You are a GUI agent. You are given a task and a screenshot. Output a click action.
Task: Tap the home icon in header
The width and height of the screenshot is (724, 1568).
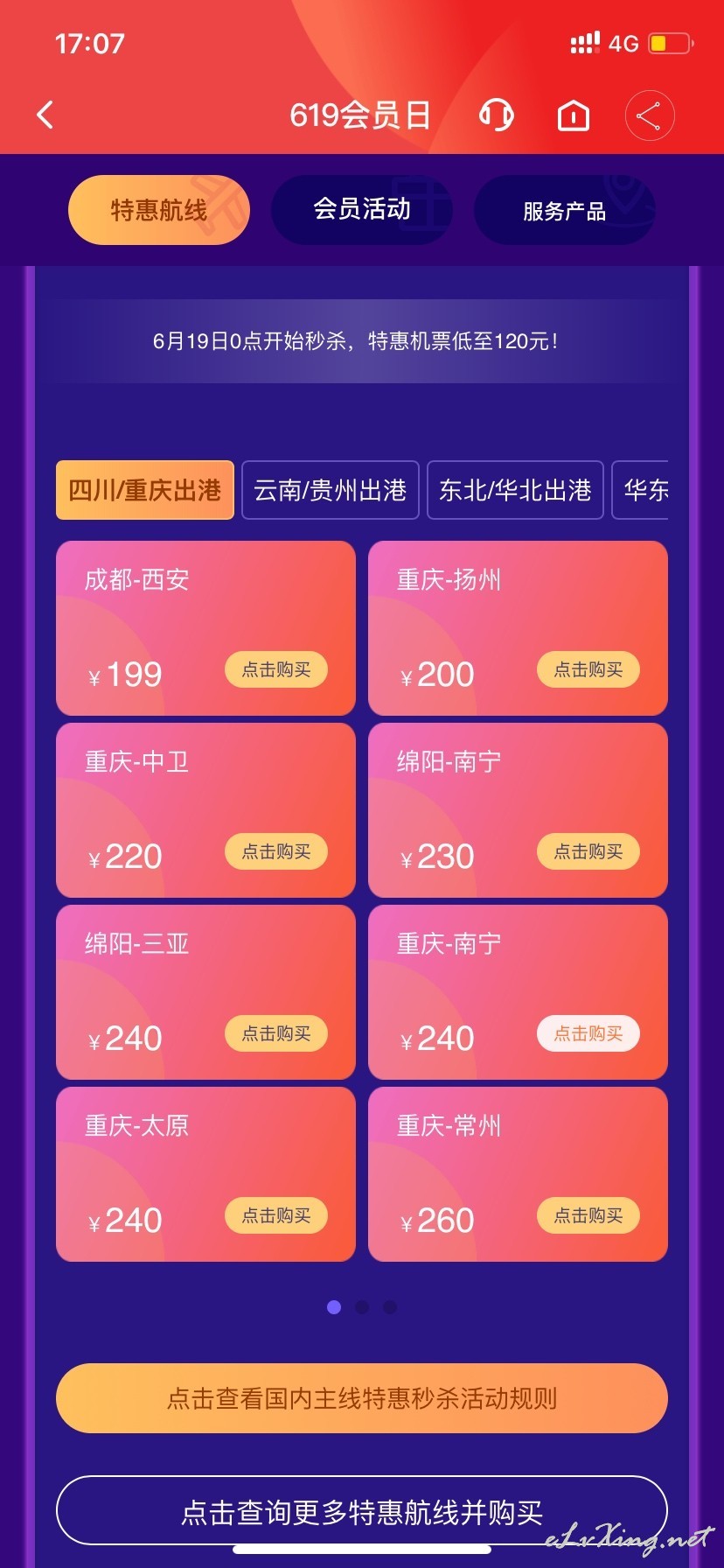tap(574, 115)
